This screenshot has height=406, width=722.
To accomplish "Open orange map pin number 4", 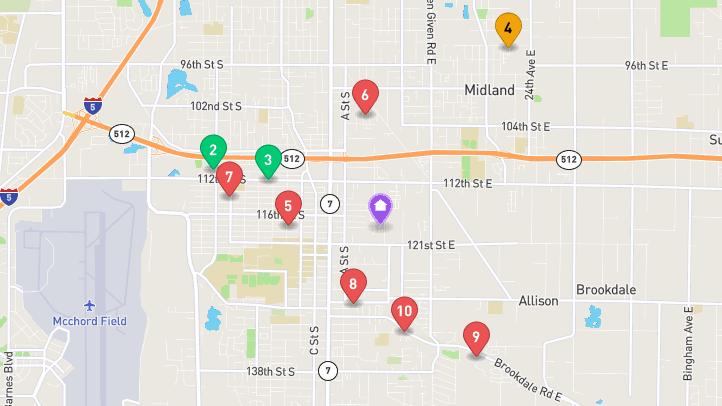I will click(x=508, y=28).
